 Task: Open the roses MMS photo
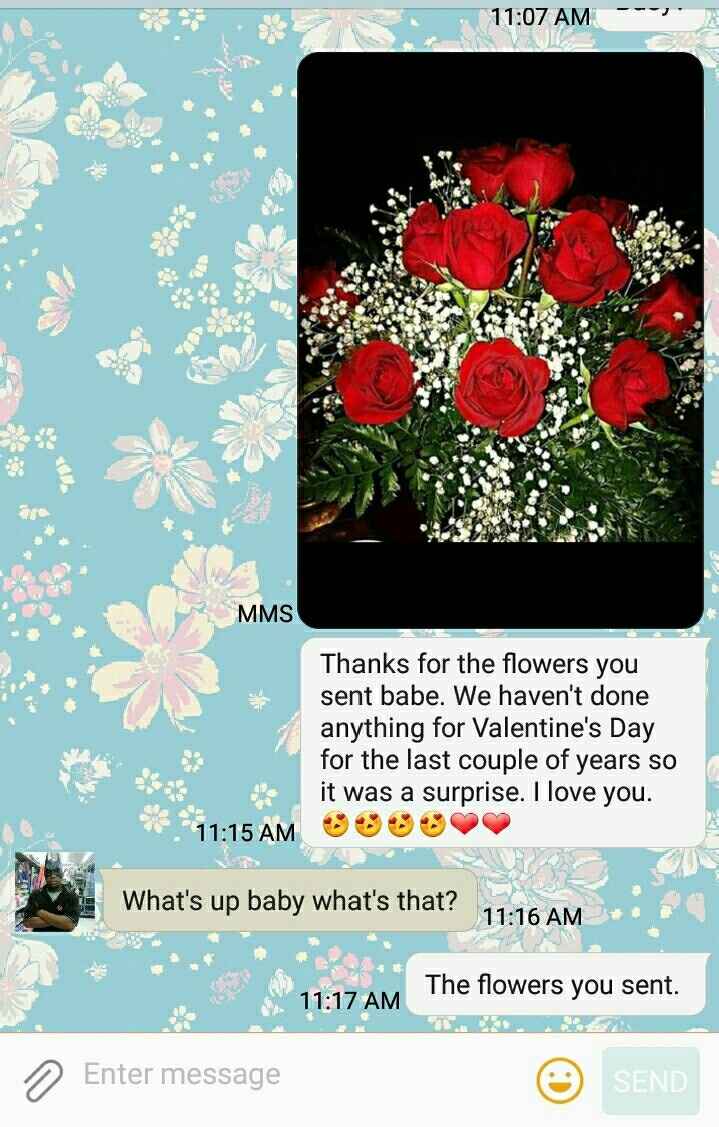click(x=500, y=340)
